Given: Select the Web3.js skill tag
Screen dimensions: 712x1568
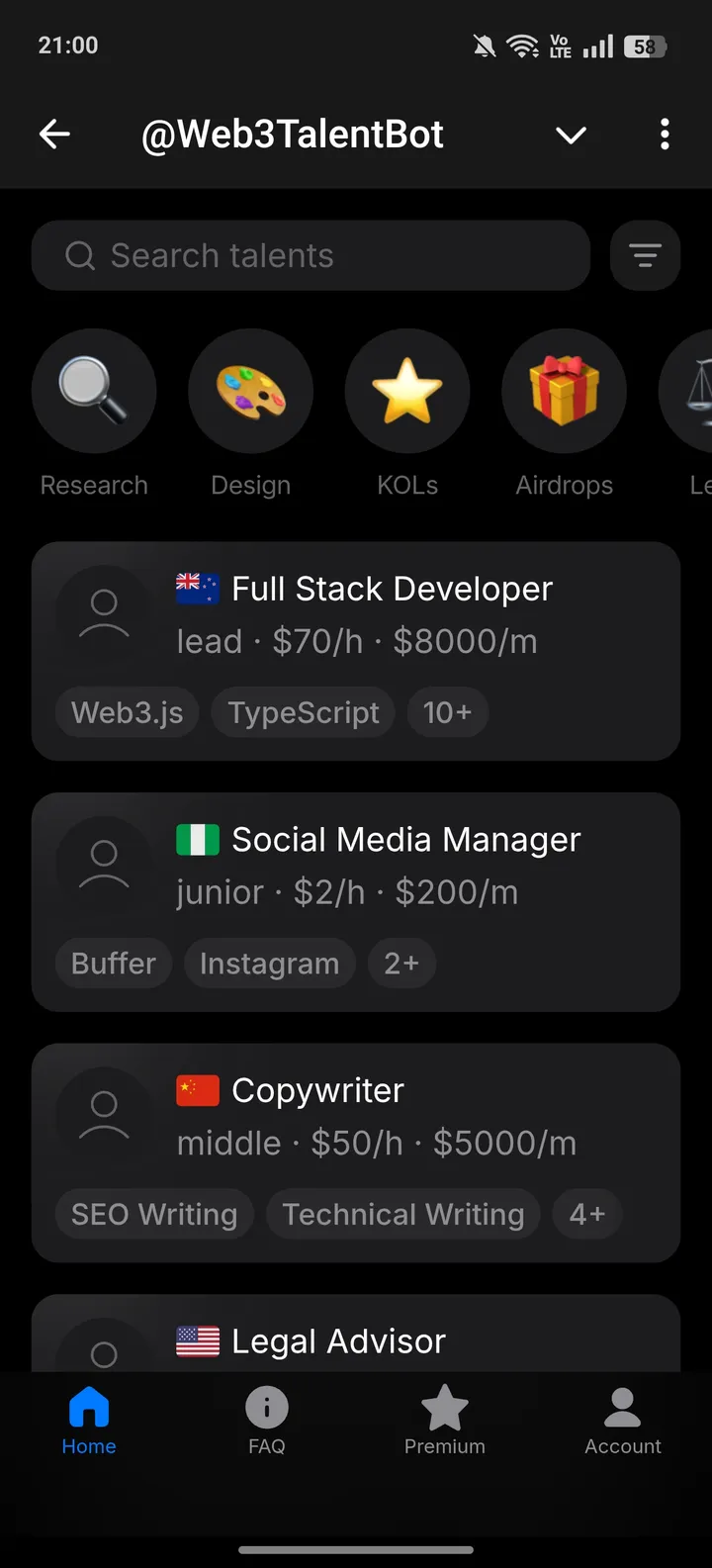Looking at the screenshot, I should (x=127, y=712).
